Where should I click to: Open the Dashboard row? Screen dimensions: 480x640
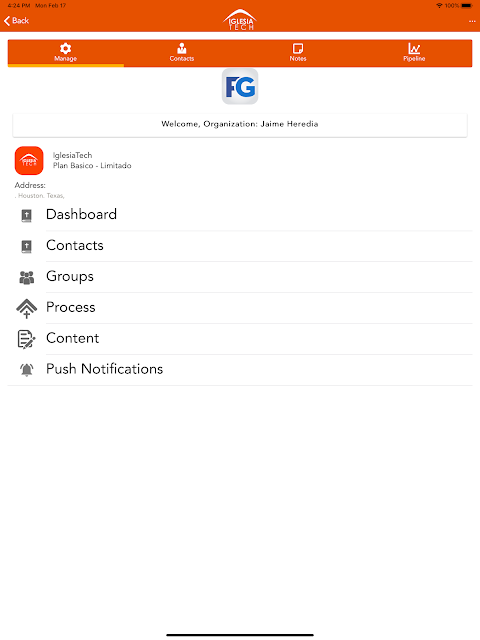pyautogui.click(x=240, y=215)
